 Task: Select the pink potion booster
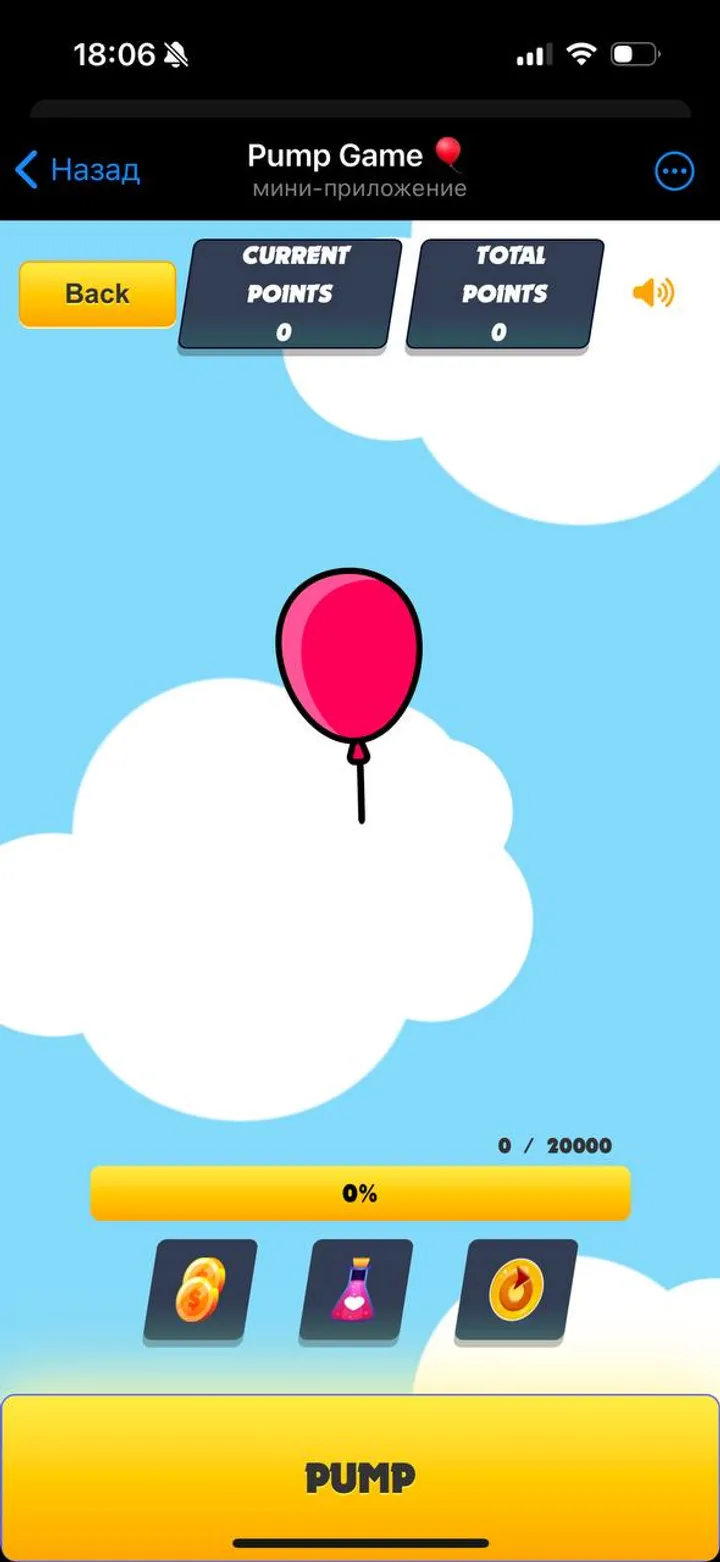pyautogui.click(x=358, y=1290)
